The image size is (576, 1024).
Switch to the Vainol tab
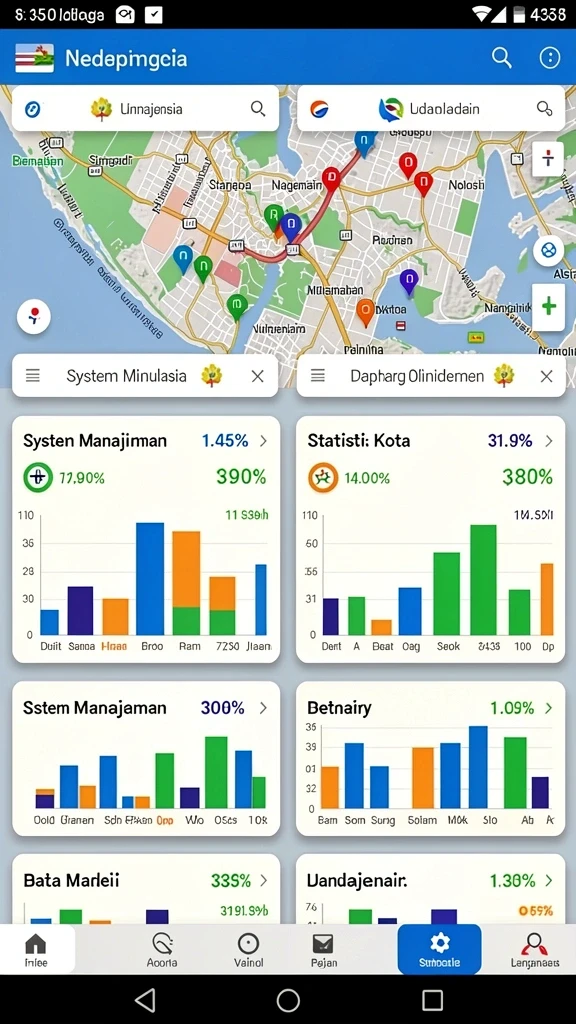coord(249,950)
